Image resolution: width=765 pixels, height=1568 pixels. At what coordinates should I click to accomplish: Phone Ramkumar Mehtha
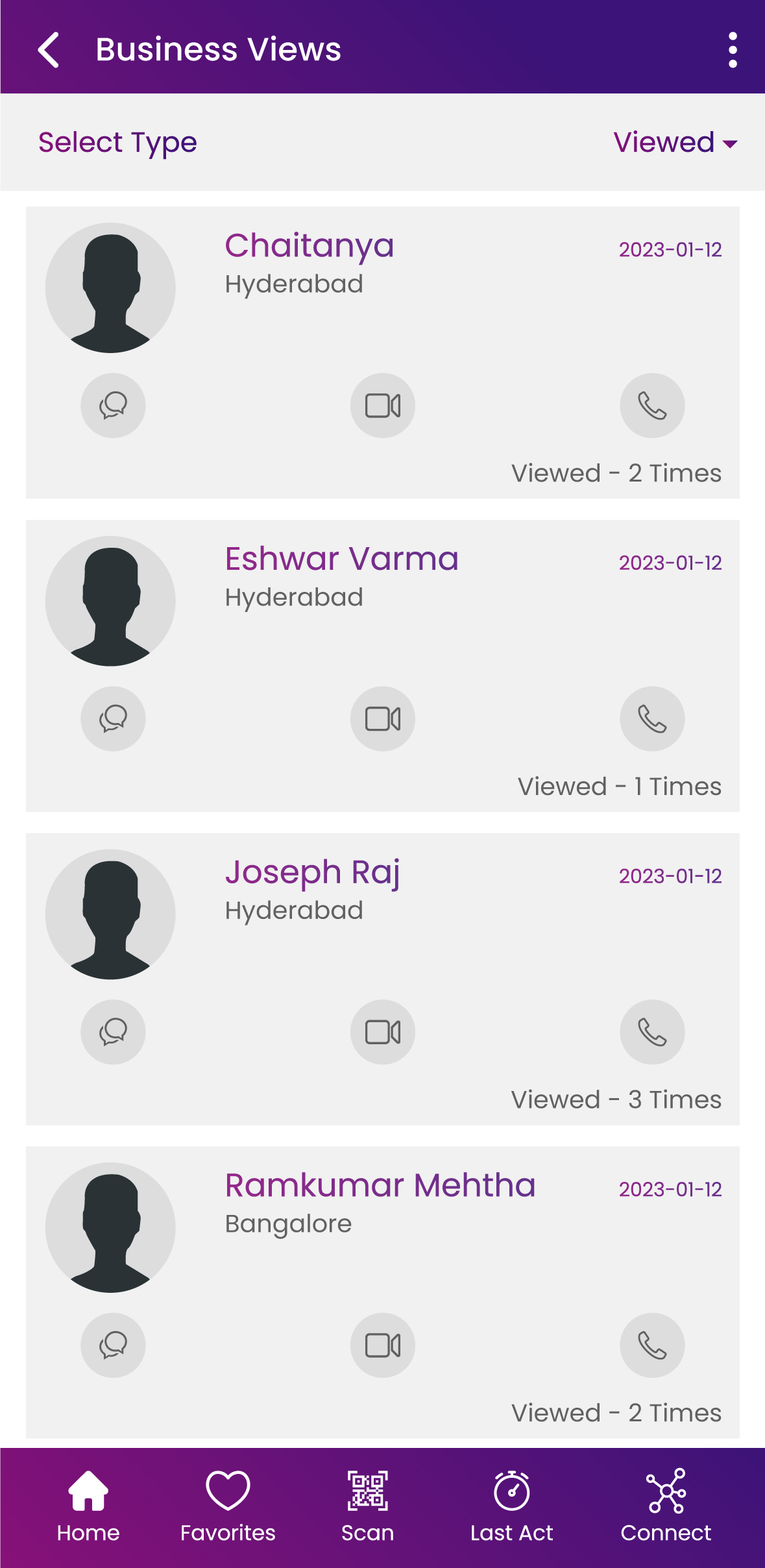pyautogui.click(x=652, y=1345)
